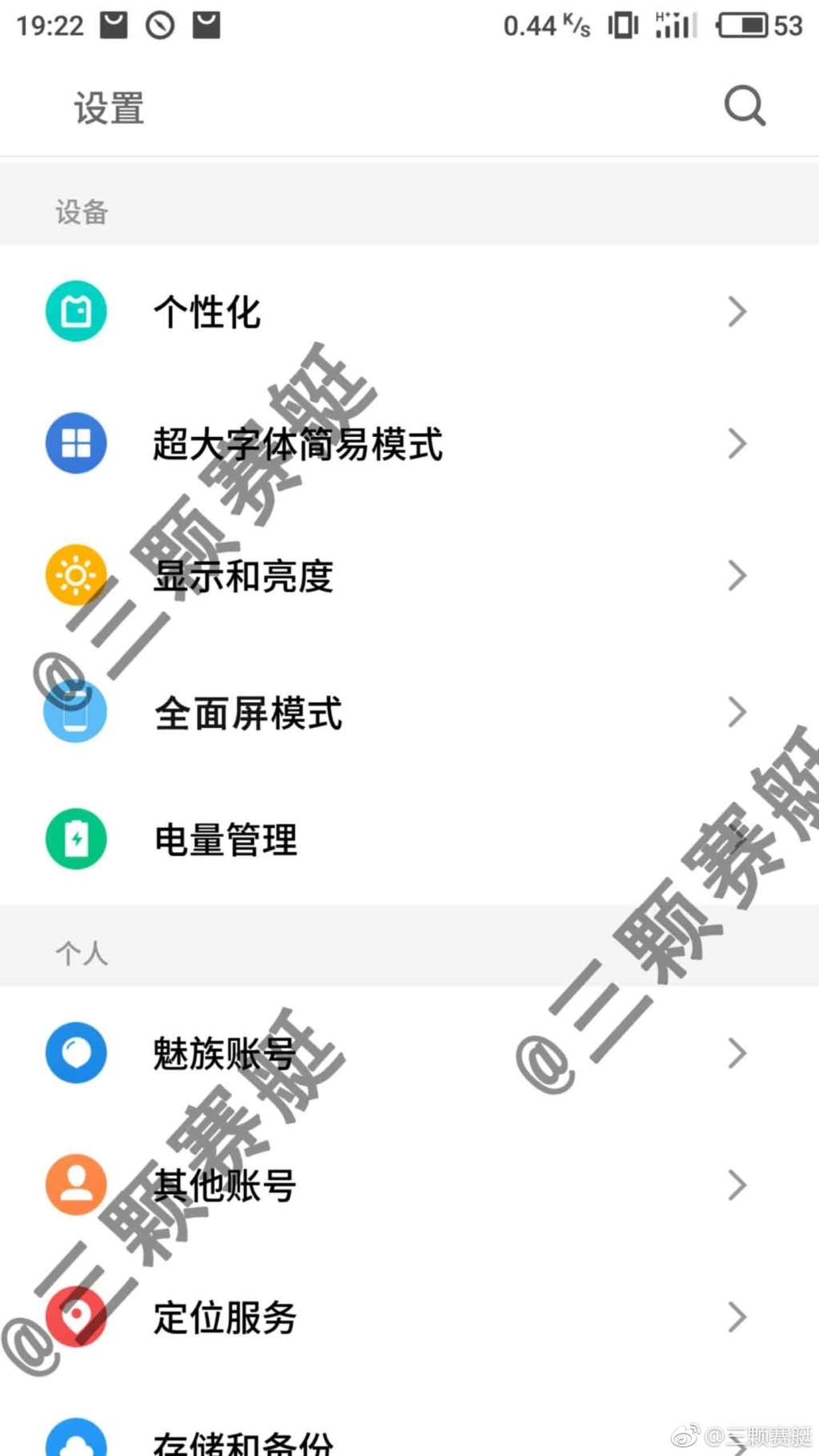The height and width of the screenshot is (1456, 819).
Task: Open the search icon in Settings
Action: 745,106
